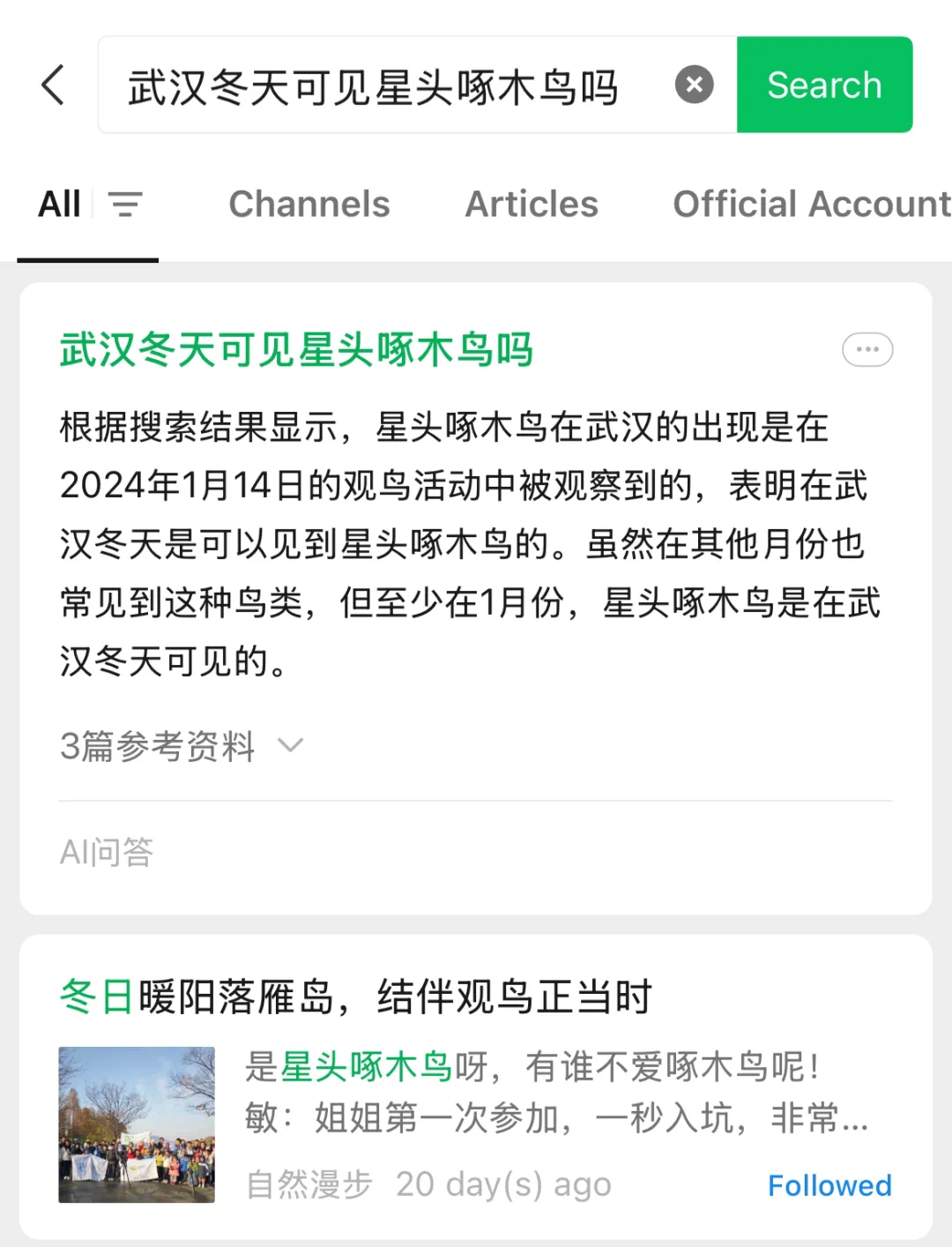Open the AI answer headed 武汉冬天可见星头啄木鸟吗
Viewport: 952px width, 1247px height.
(296, 350)
